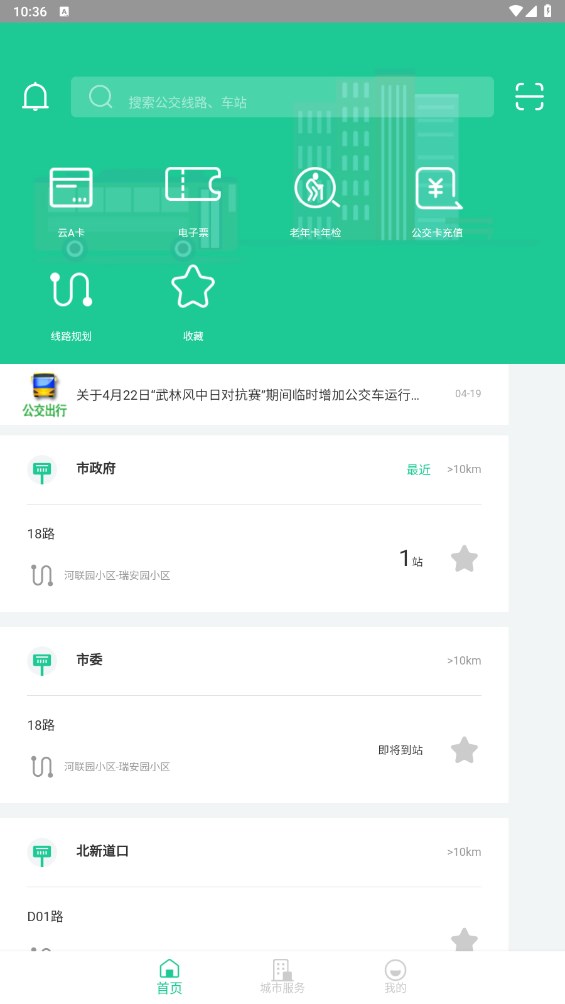Open 云A卡

71,202
